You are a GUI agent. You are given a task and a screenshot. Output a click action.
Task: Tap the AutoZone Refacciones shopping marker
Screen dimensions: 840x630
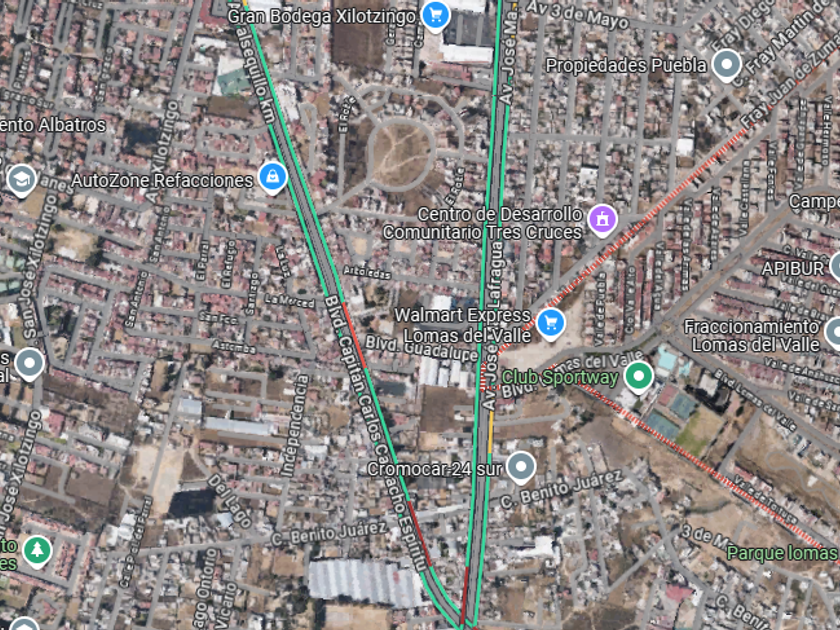[272, 178]
